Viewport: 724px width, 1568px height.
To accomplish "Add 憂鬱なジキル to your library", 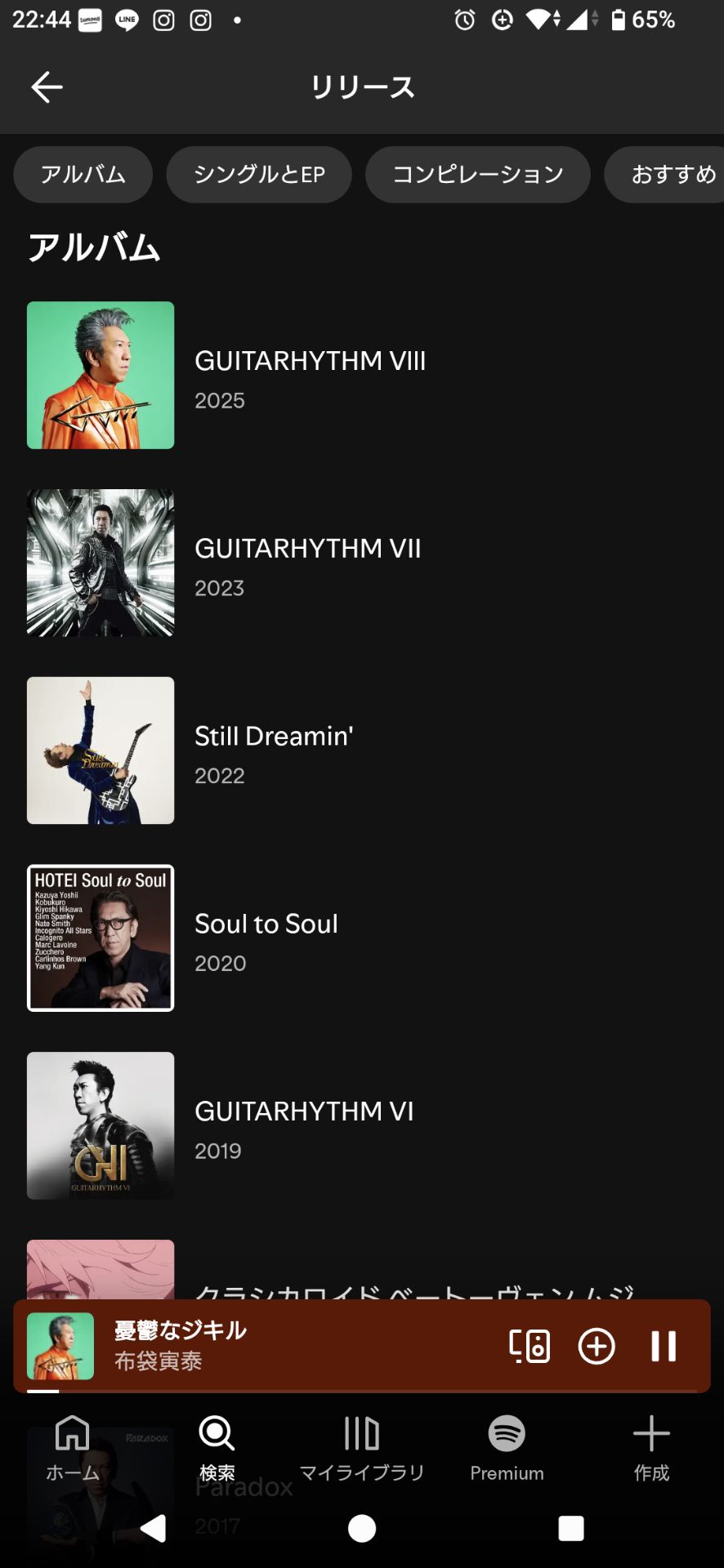I will click(x=597, y=1346).
